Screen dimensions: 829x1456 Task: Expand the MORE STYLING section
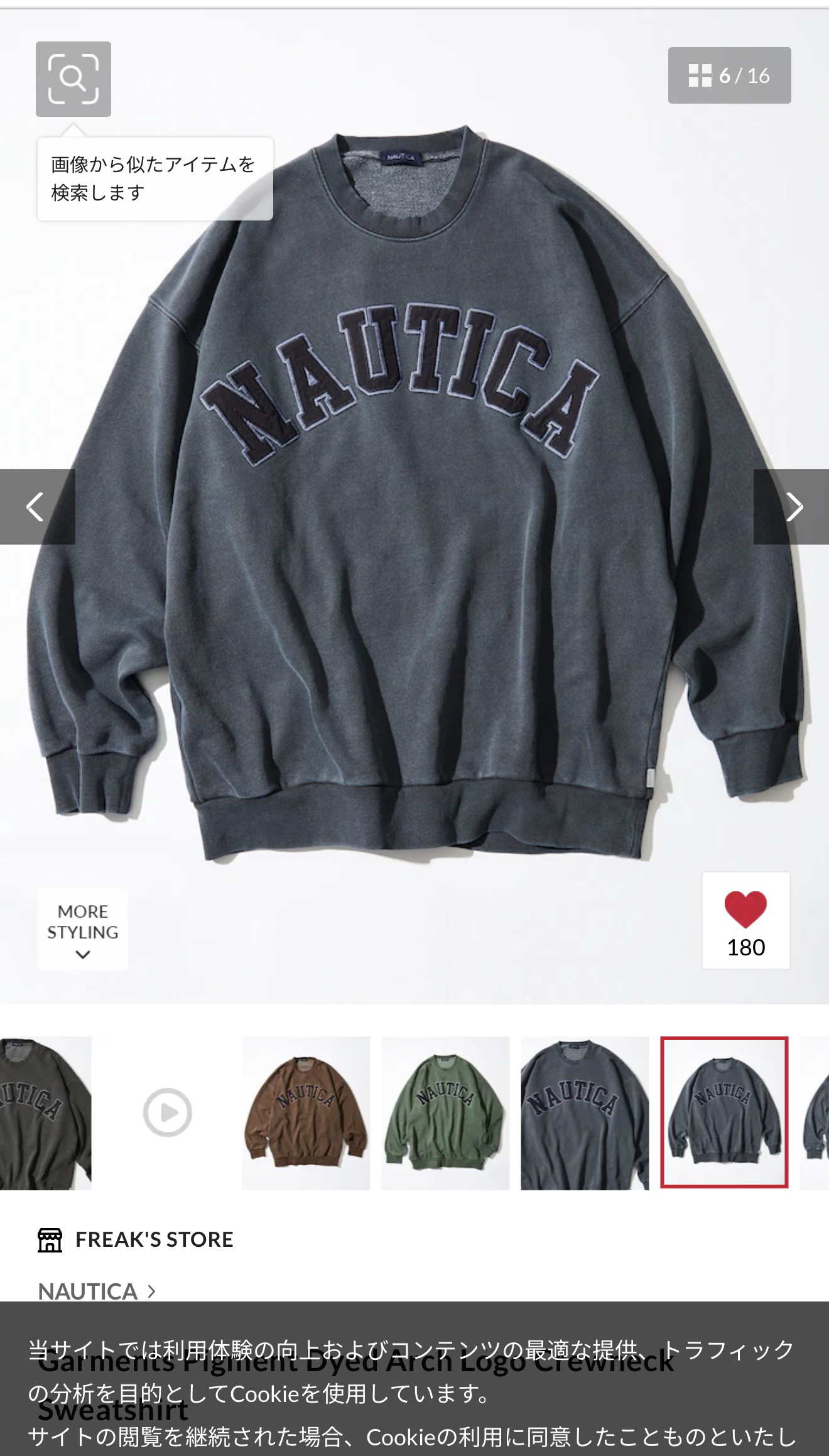[x=83, y=929]
